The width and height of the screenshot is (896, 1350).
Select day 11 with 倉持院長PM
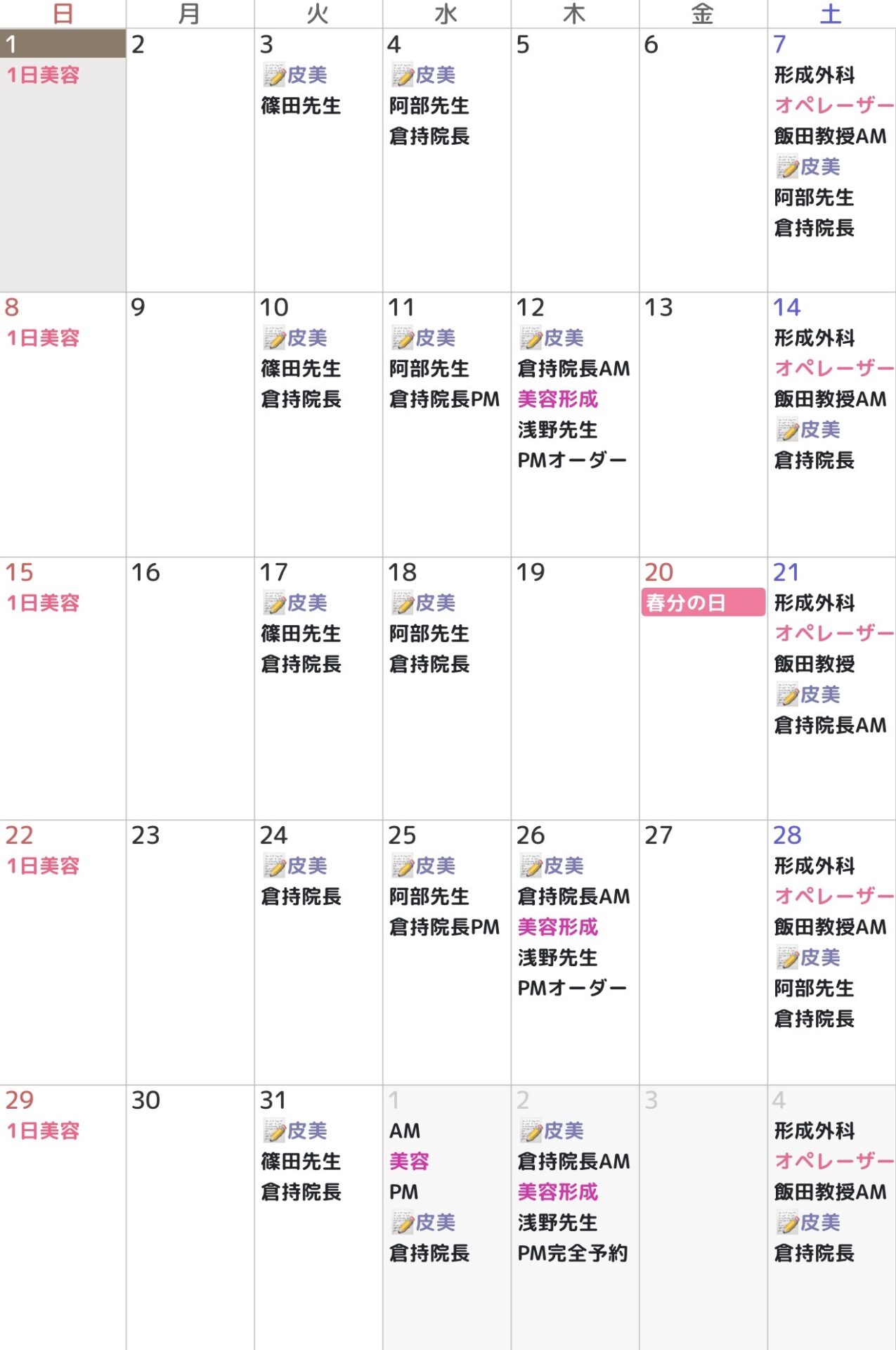coord(446,424)
